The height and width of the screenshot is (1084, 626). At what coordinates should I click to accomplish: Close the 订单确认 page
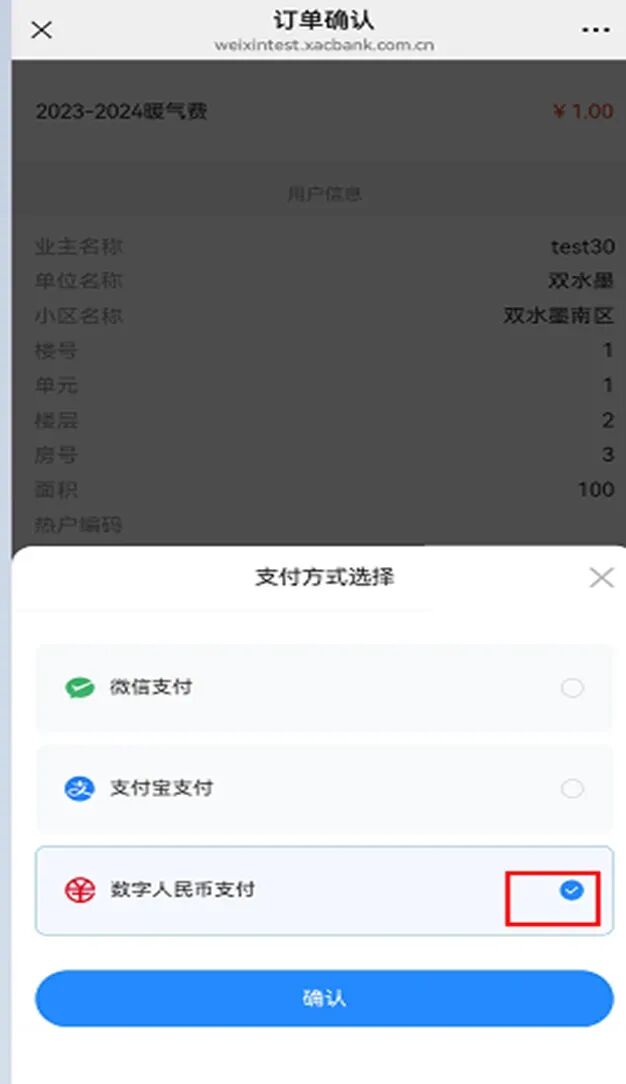41,30
